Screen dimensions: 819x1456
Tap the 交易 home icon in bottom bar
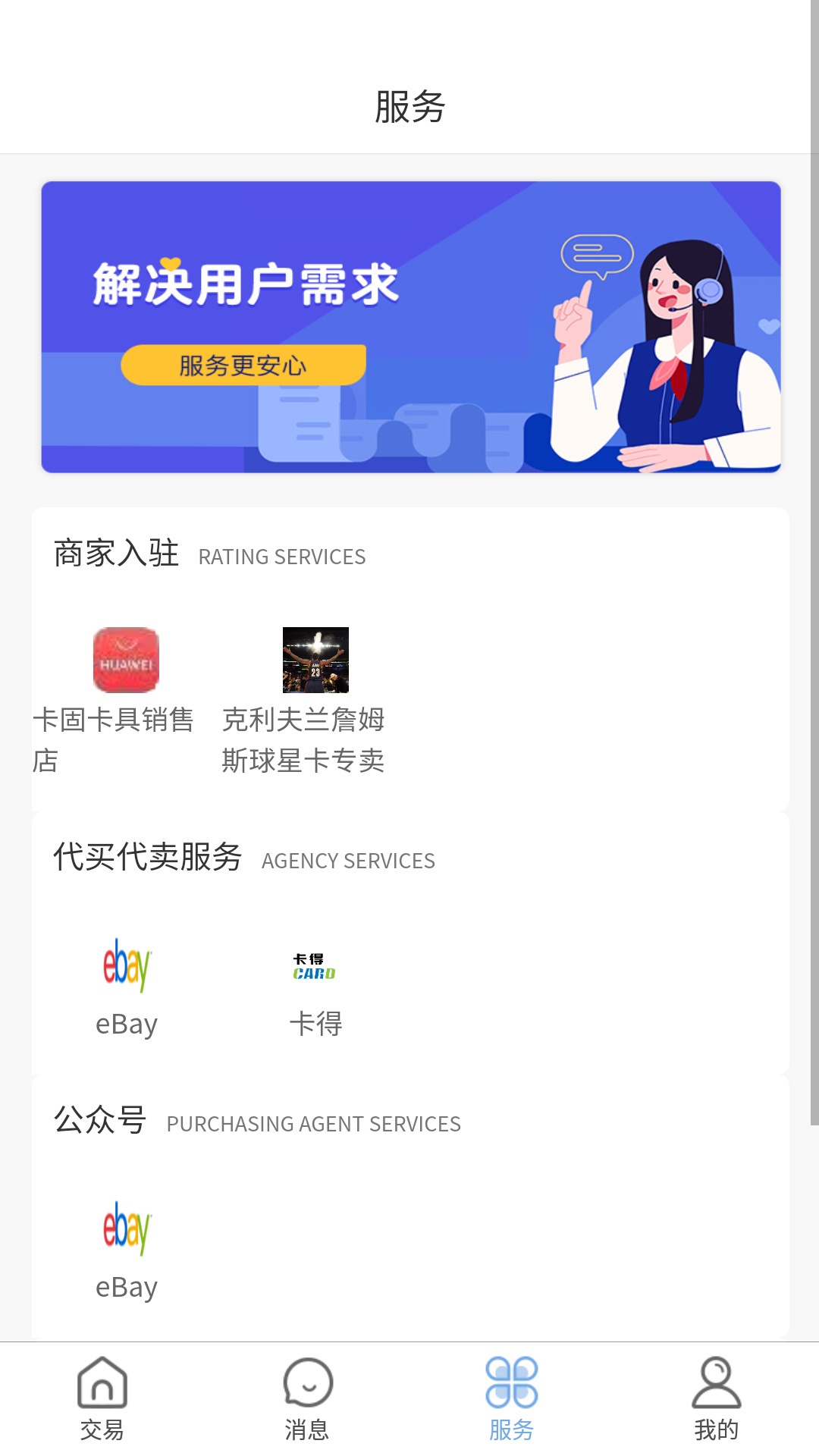[x=102, y=1383]
